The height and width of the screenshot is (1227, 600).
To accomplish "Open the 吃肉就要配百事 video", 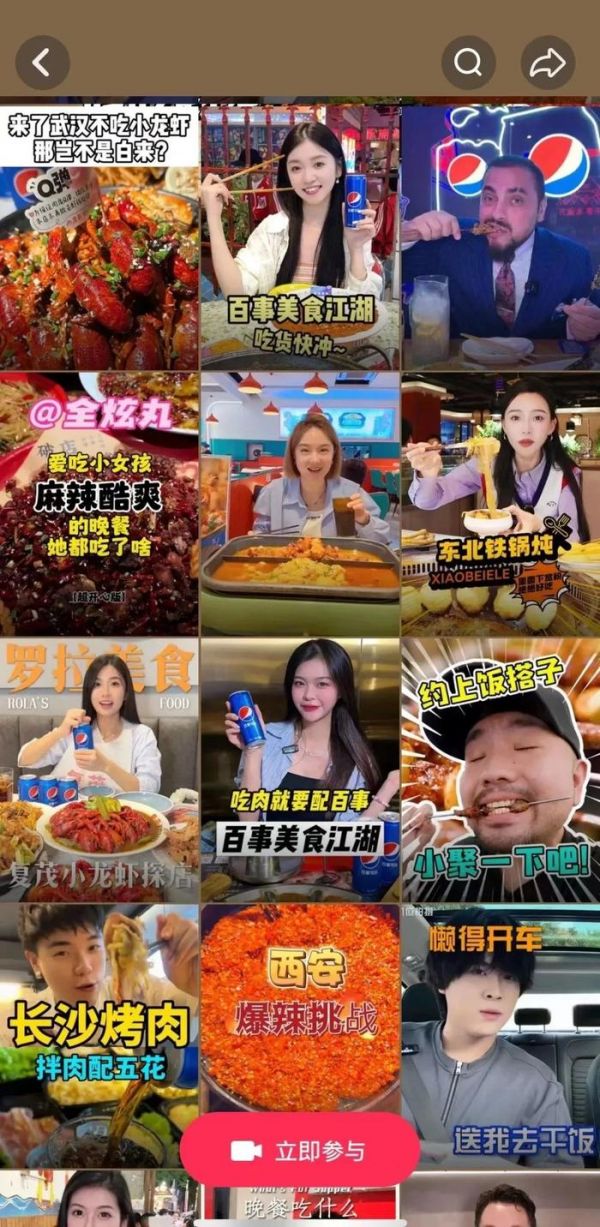I will point(300,771).
